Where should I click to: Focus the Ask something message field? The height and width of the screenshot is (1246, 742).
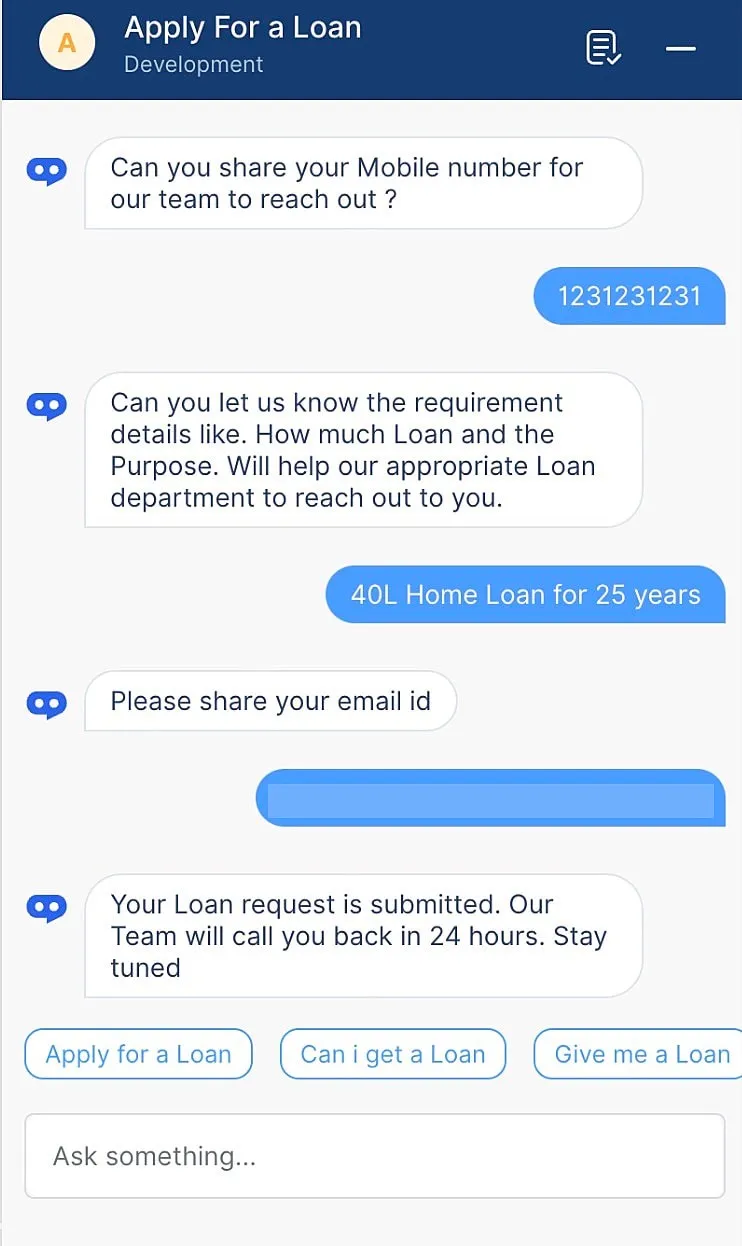point(374,1156)
